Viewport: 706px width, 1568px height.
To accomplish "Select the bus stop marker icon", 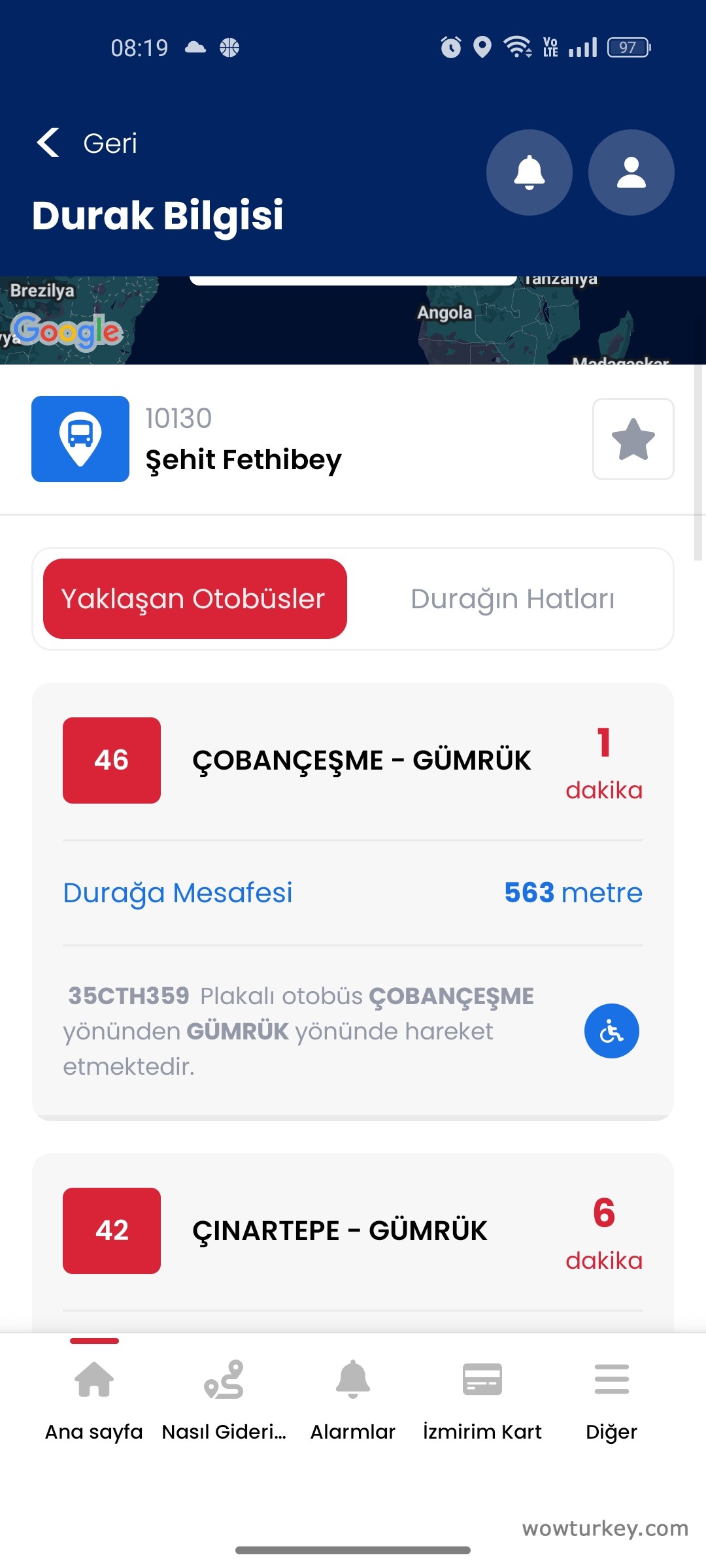I will click(80, 438).
